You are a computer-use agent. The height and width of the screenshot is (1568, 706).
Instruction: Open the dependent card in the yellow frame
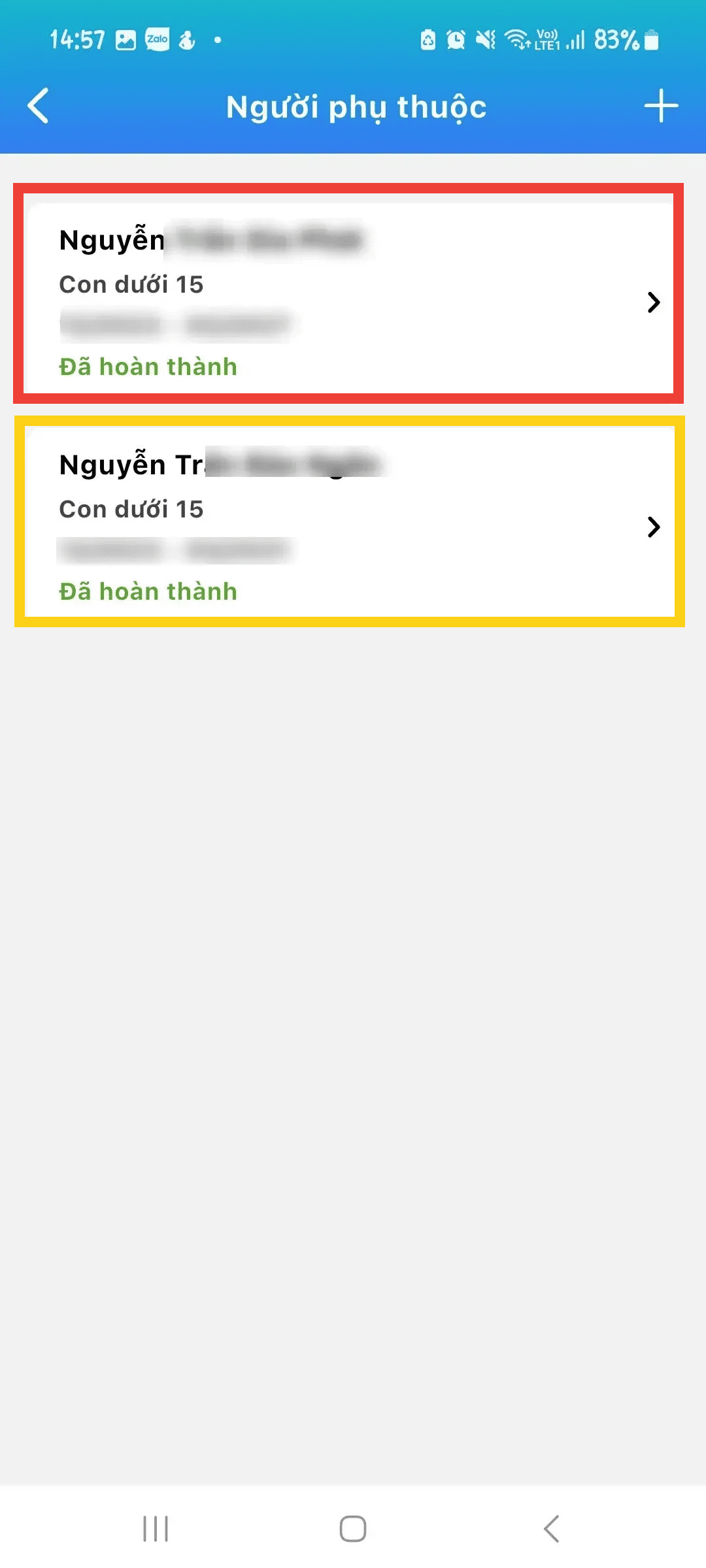[x=348, y=521]
